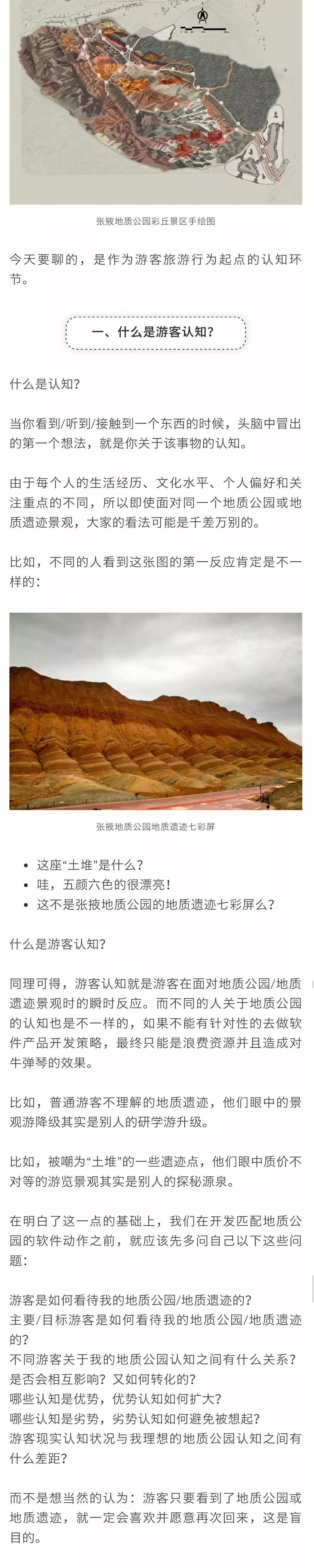
Task: View the 七彩屏 geological relic photo
Action: (x=156, y=710)
